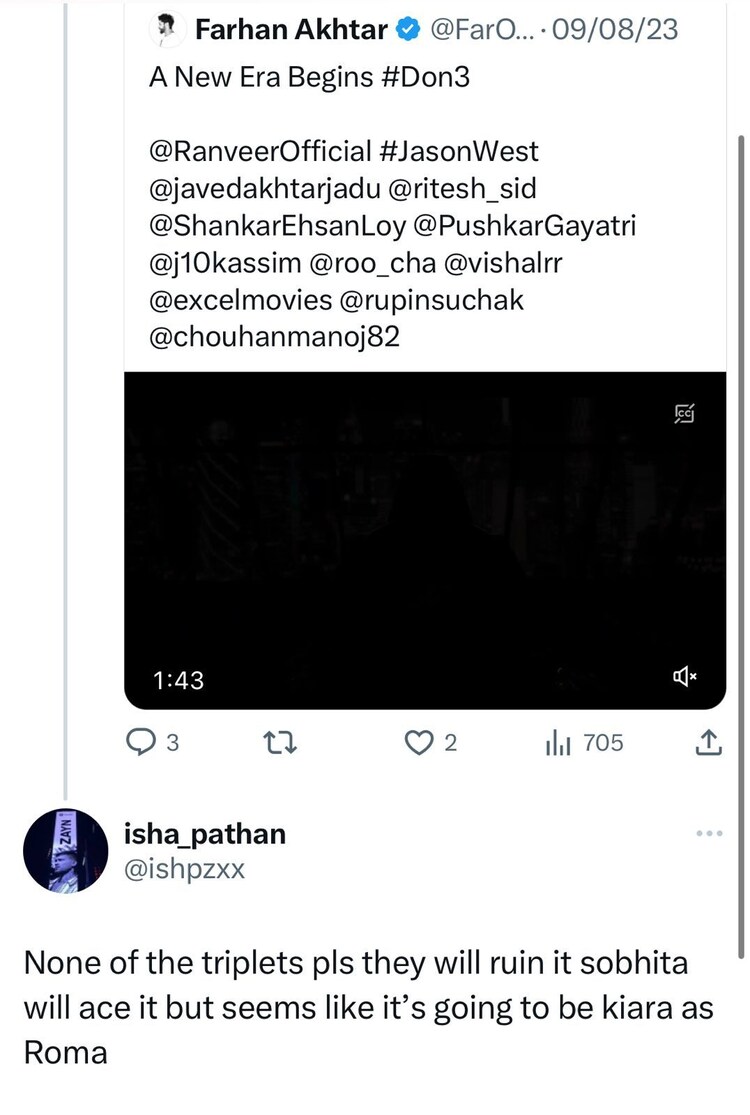Open more options on isha_pathan's tweet
Image resolution: width=750 pixels, height=1115 pixels.
coord(708,834)
